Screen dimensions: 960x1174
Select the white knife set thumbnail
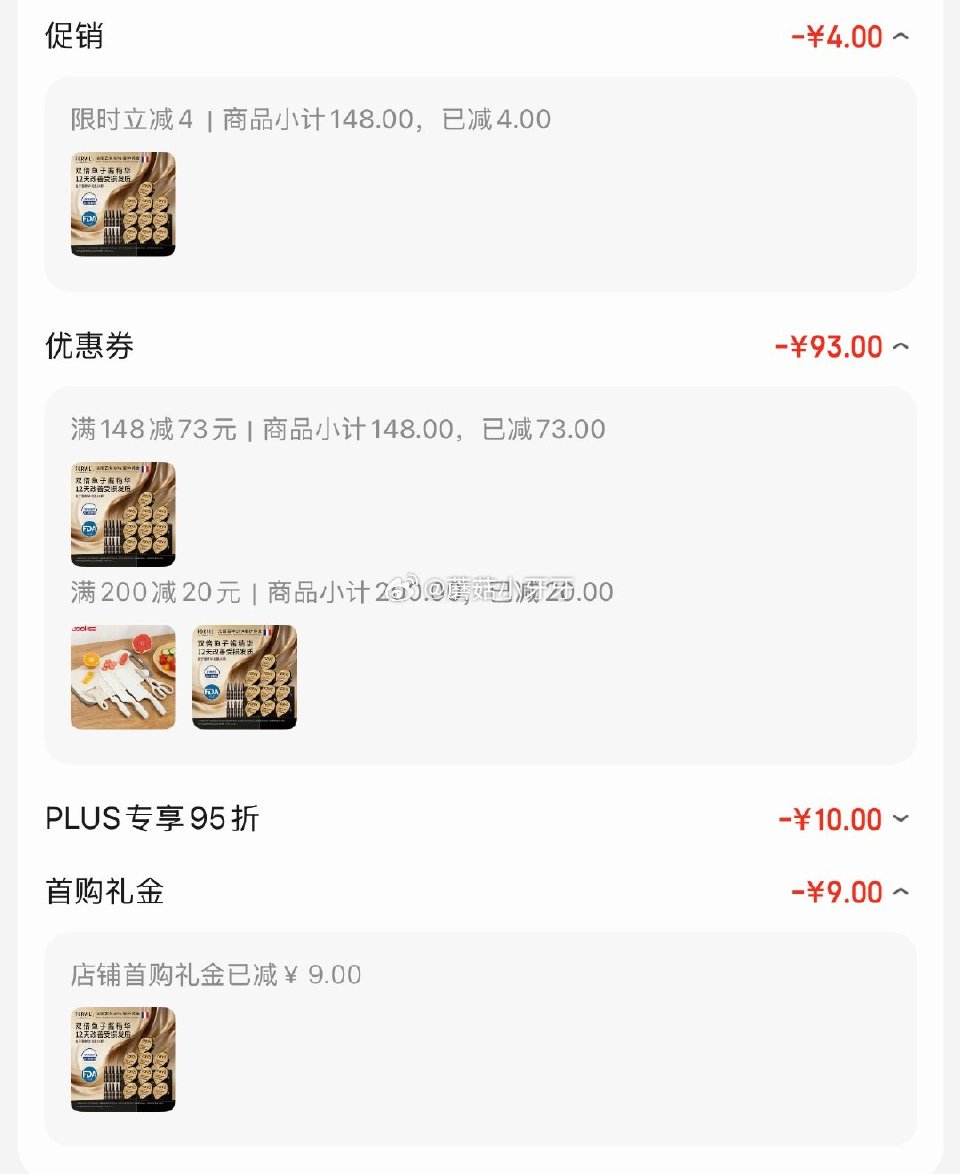click(x=122, y=677)
